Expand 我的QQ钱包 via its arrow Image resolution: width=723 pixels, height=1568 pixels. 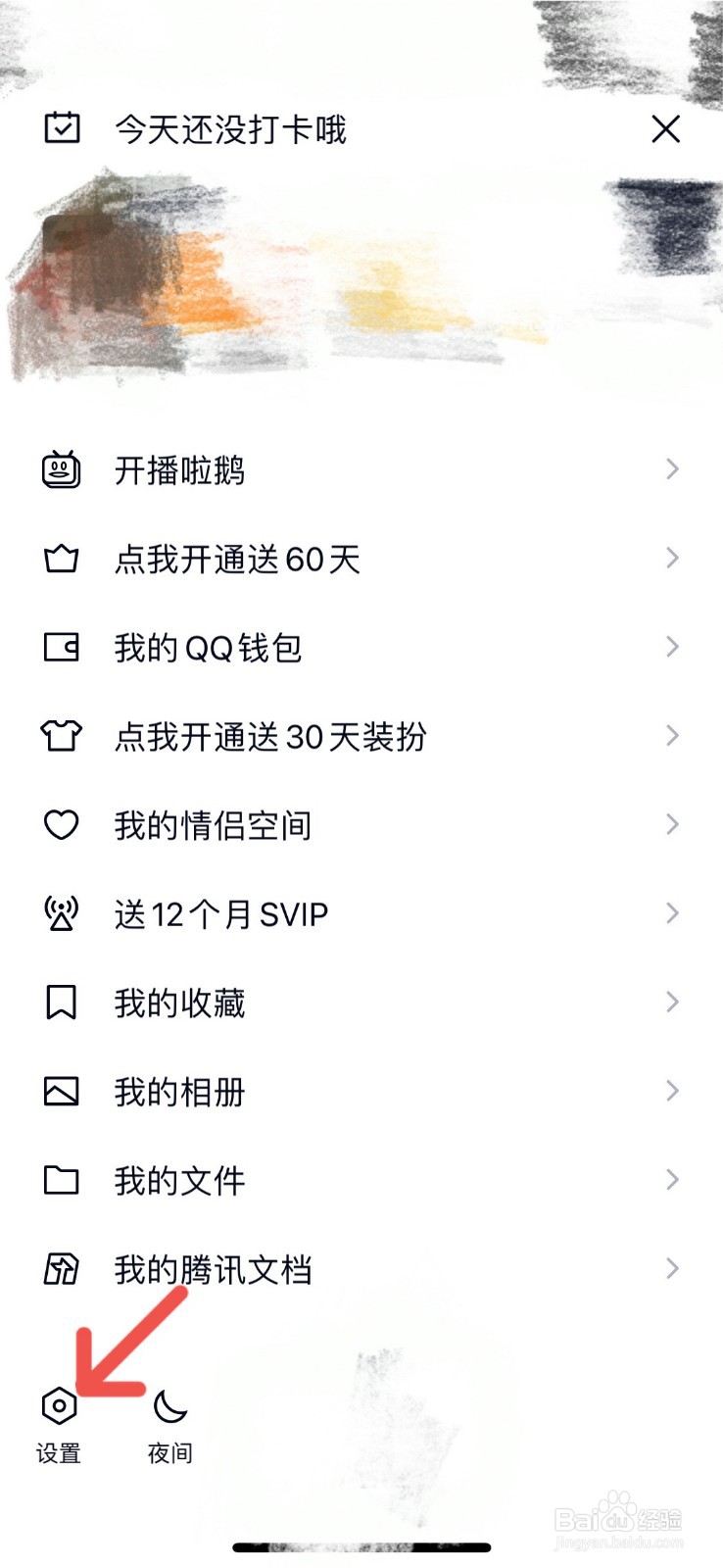point(671,647)
